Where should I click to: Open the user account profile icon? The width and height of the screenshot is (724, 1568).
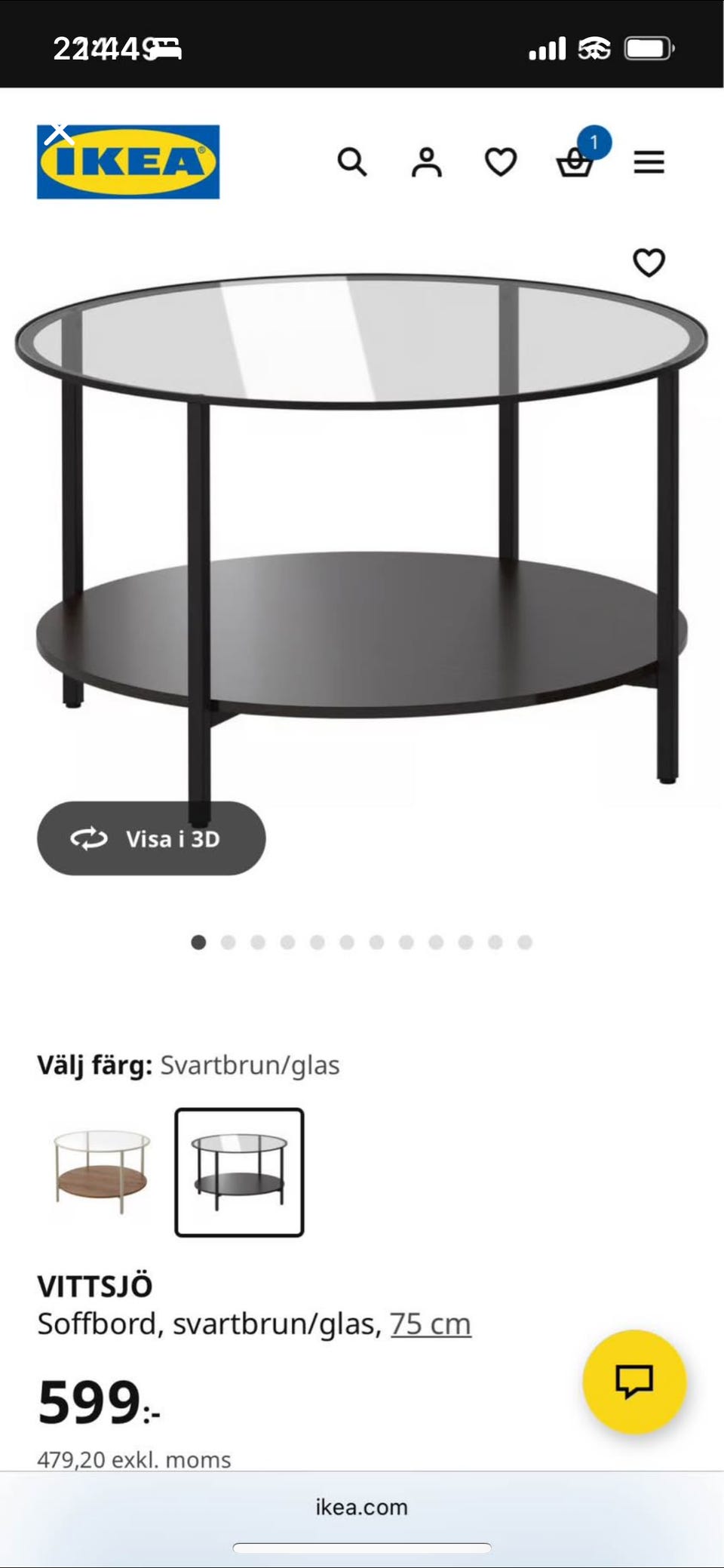426,162
